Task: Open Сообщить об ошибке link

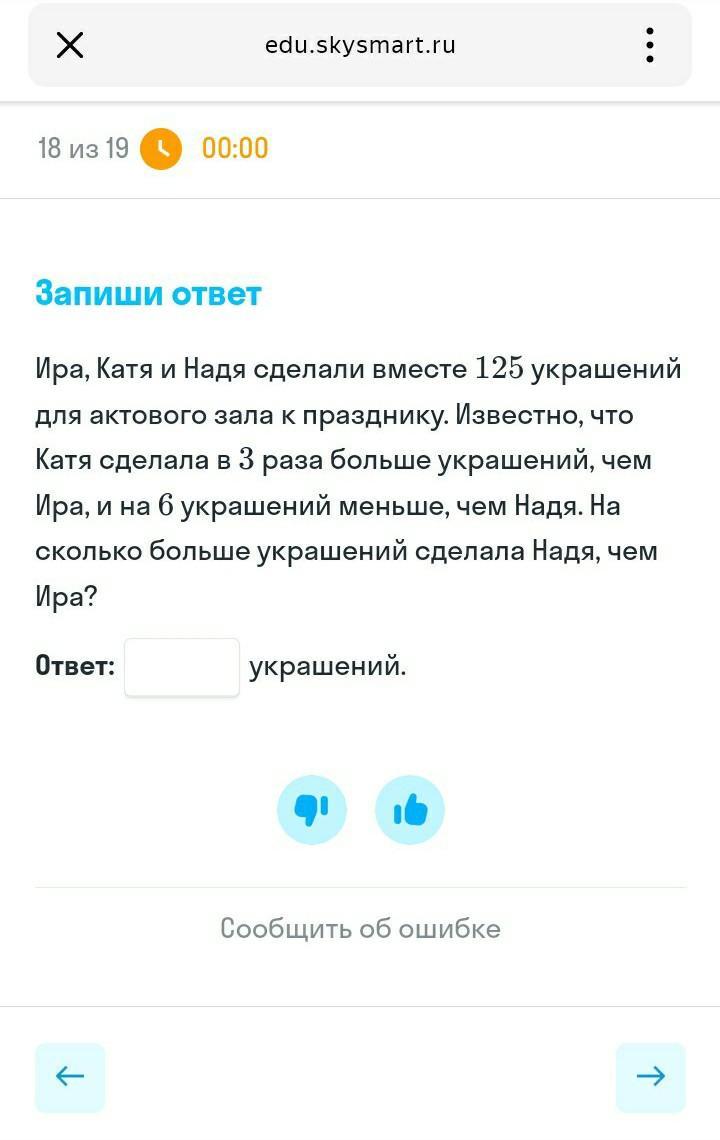Action: [x=360, y=928]
